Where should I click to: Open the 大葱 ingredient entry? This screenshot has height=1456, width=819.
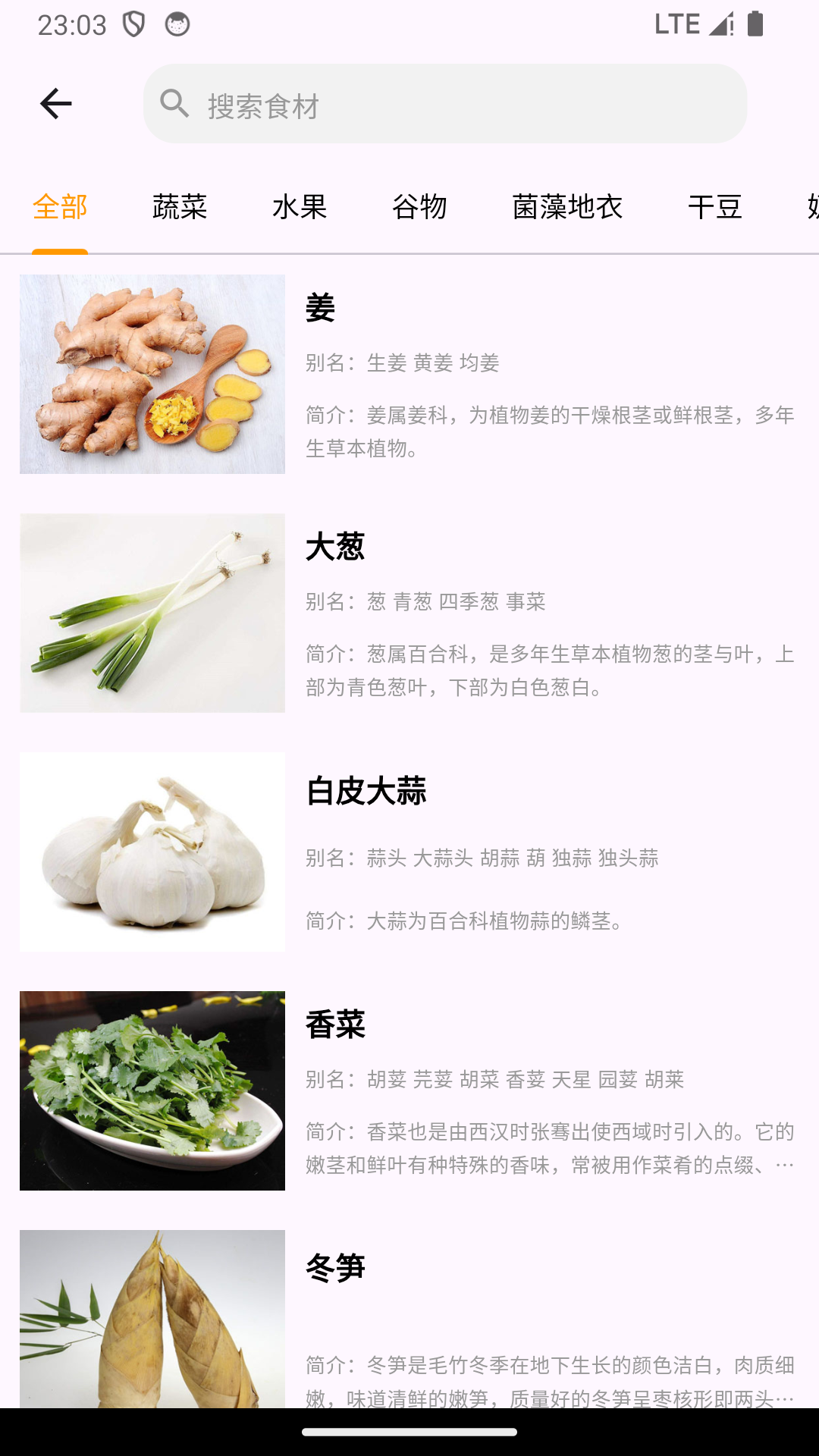(x=409, y=613)
